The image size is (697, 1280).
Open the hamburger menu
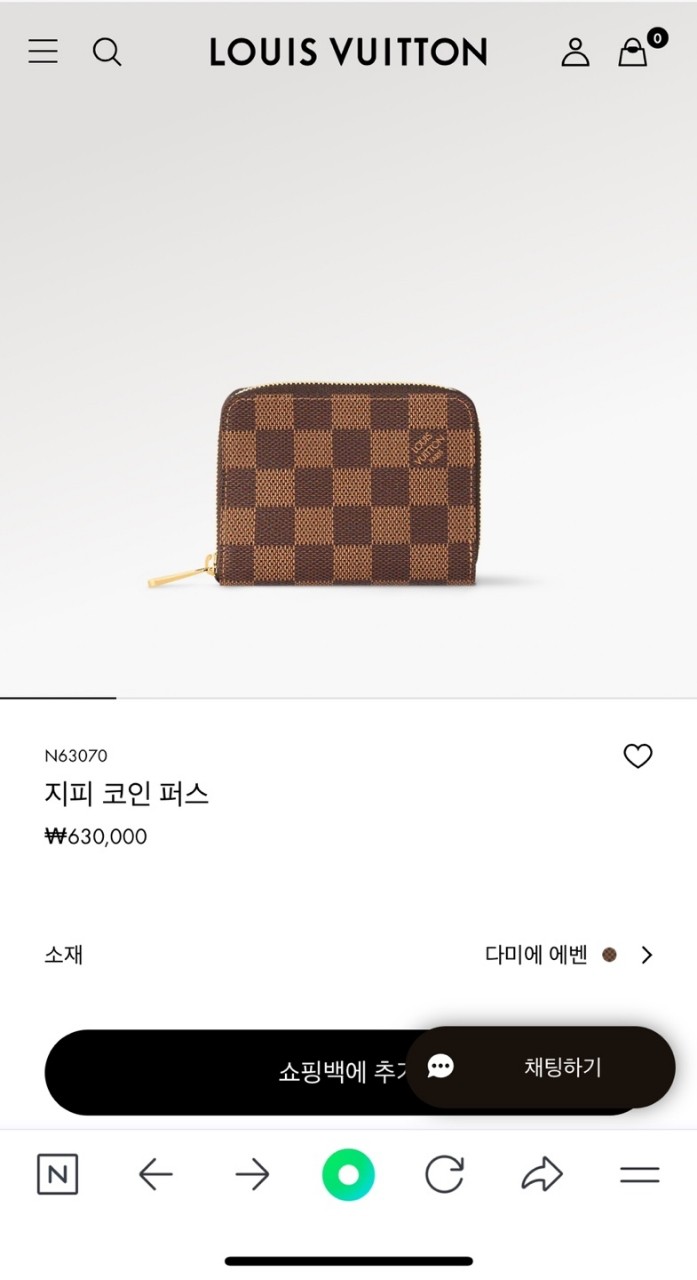43,51
